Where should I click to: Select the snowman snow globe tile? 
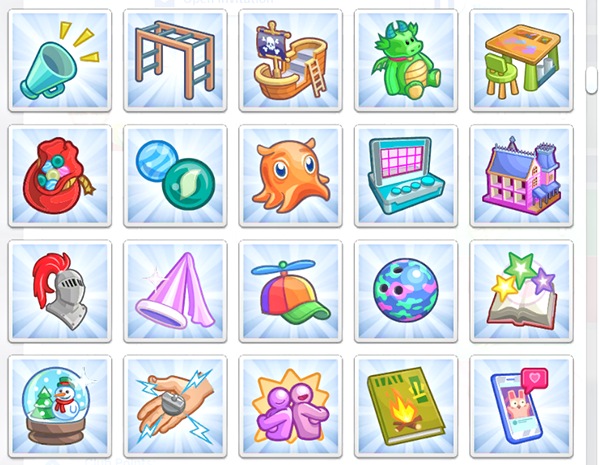point(60,405)
